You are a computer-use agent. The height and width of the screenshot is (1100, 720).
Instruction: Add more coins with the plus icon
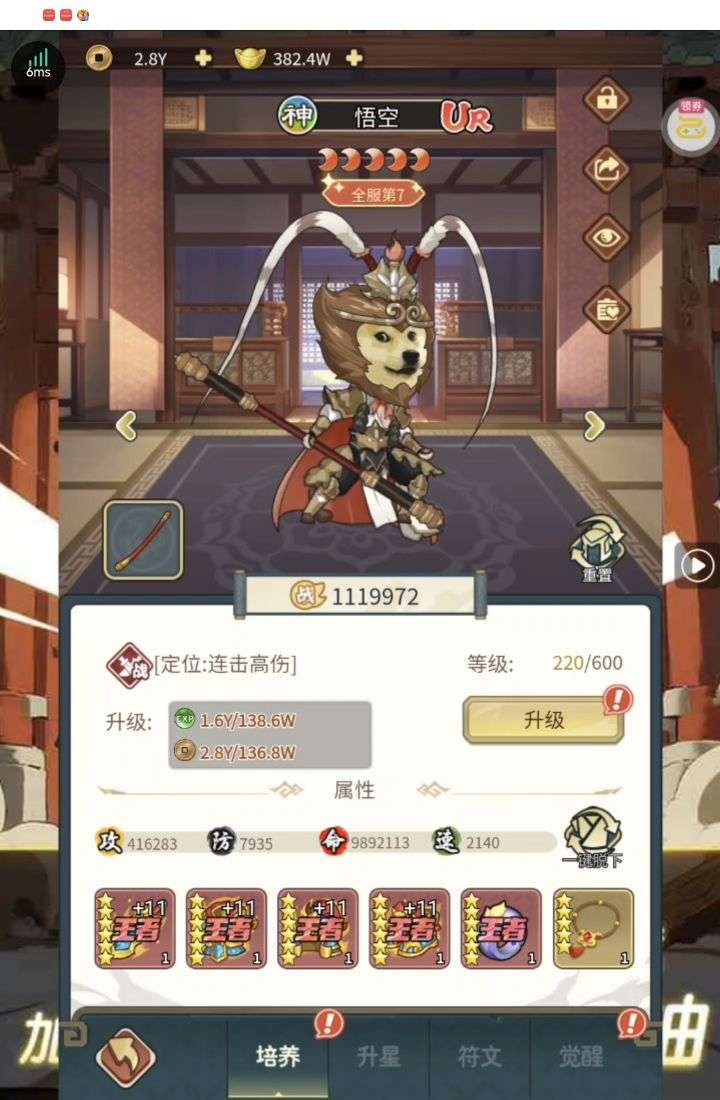click(x=203, y=58)
